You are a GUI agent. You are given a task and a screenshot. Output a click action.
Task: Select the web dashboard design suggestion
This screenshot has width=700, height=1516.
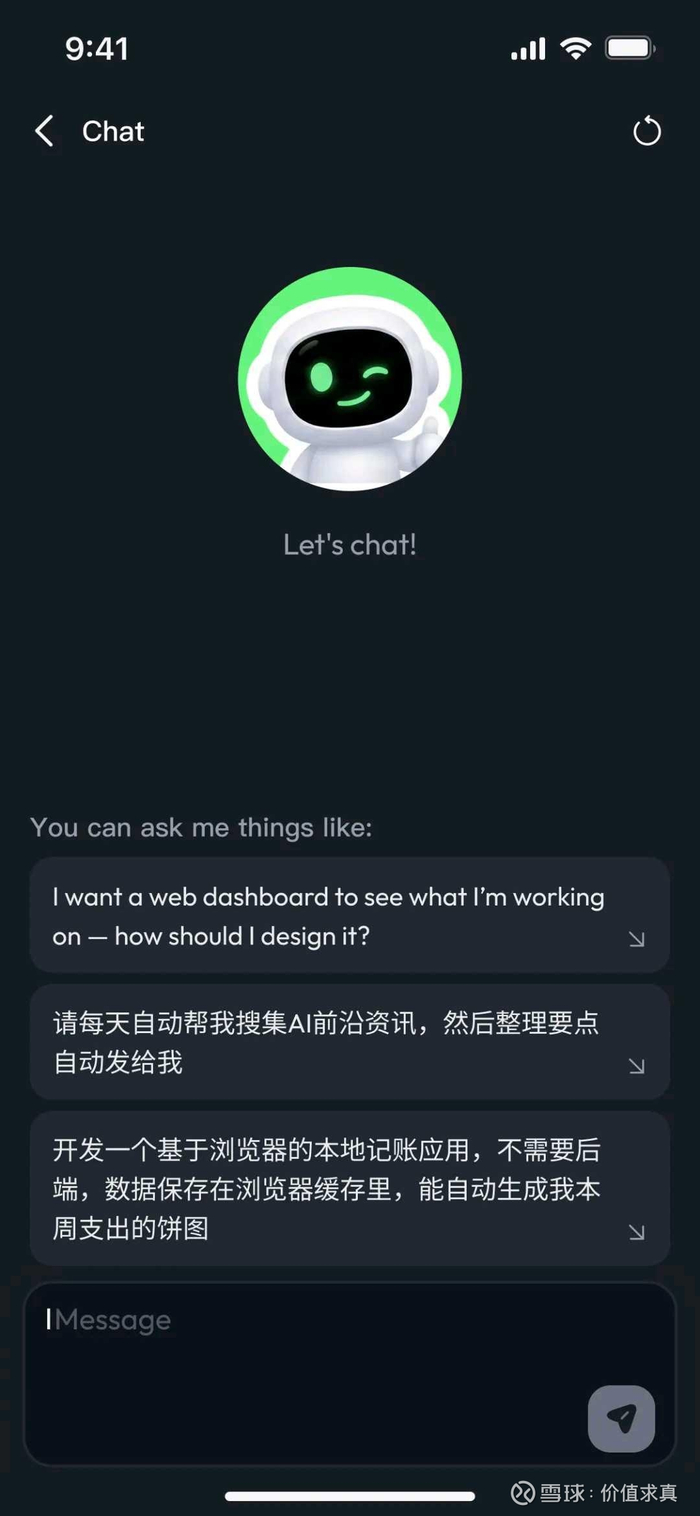[x=349, y=915]
